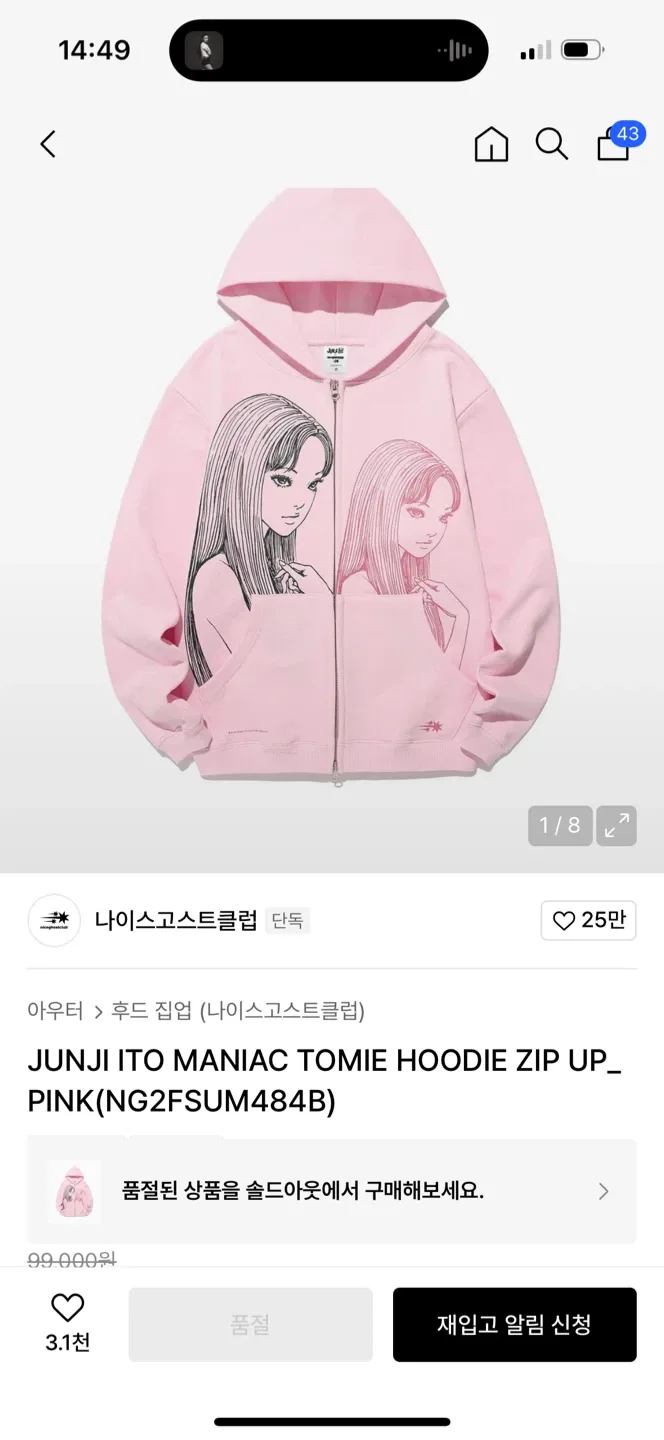Tap 재입고 알림 신청 restock alert button
The height and width of the screenshot is (1440, 664).
(x=514, y=1325)
